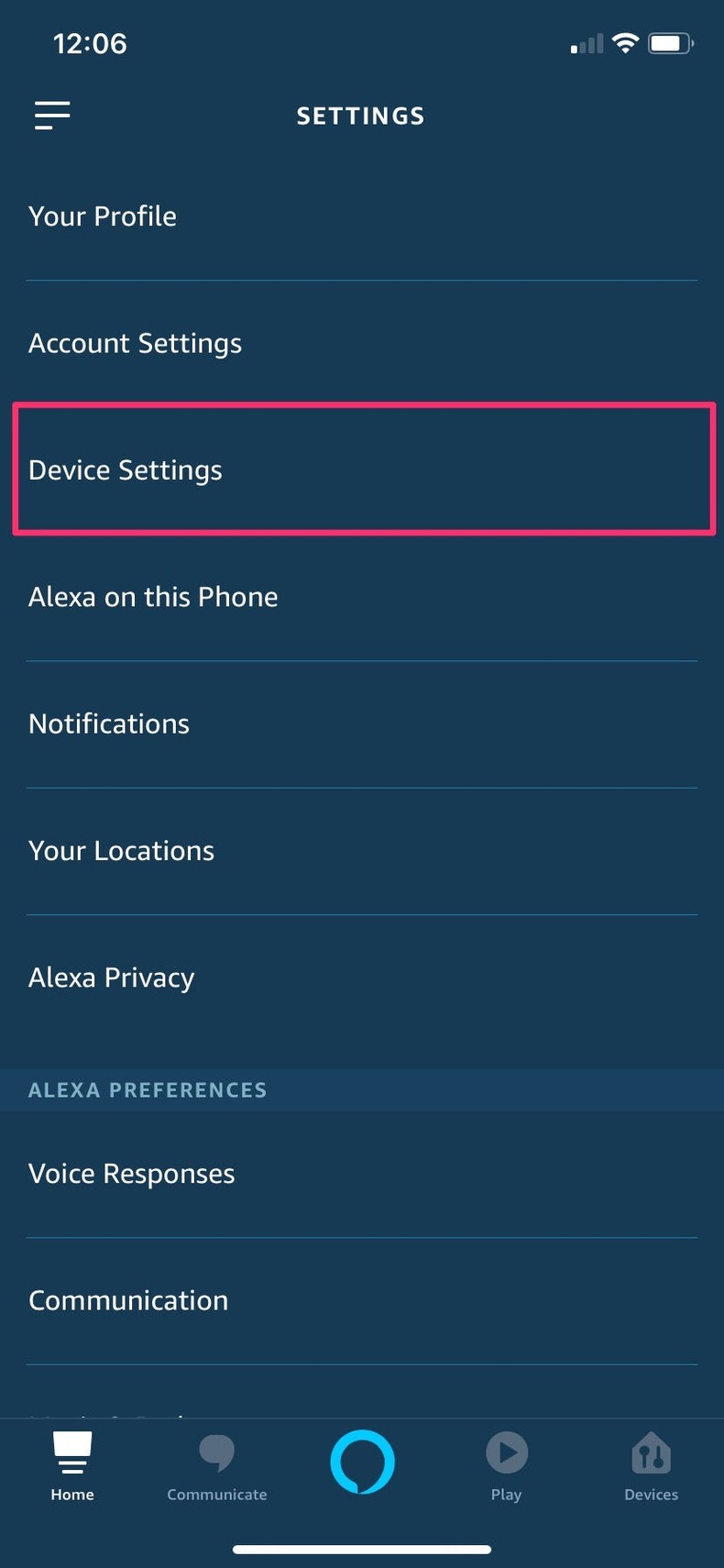Select the Communicate icon in bottom bar
Viewport: 724px width, 1568px height.
pyautogui.click(x=216, y=1465)
